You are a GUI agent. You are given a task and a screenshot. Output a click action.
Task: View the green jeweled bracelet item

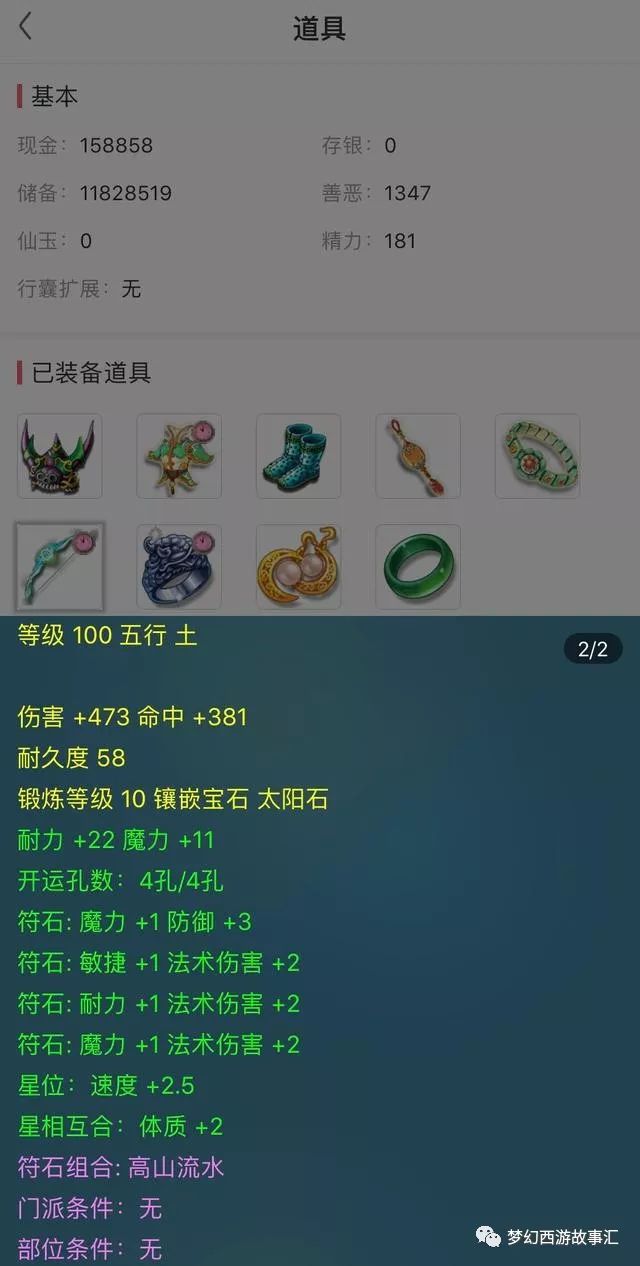538,457
